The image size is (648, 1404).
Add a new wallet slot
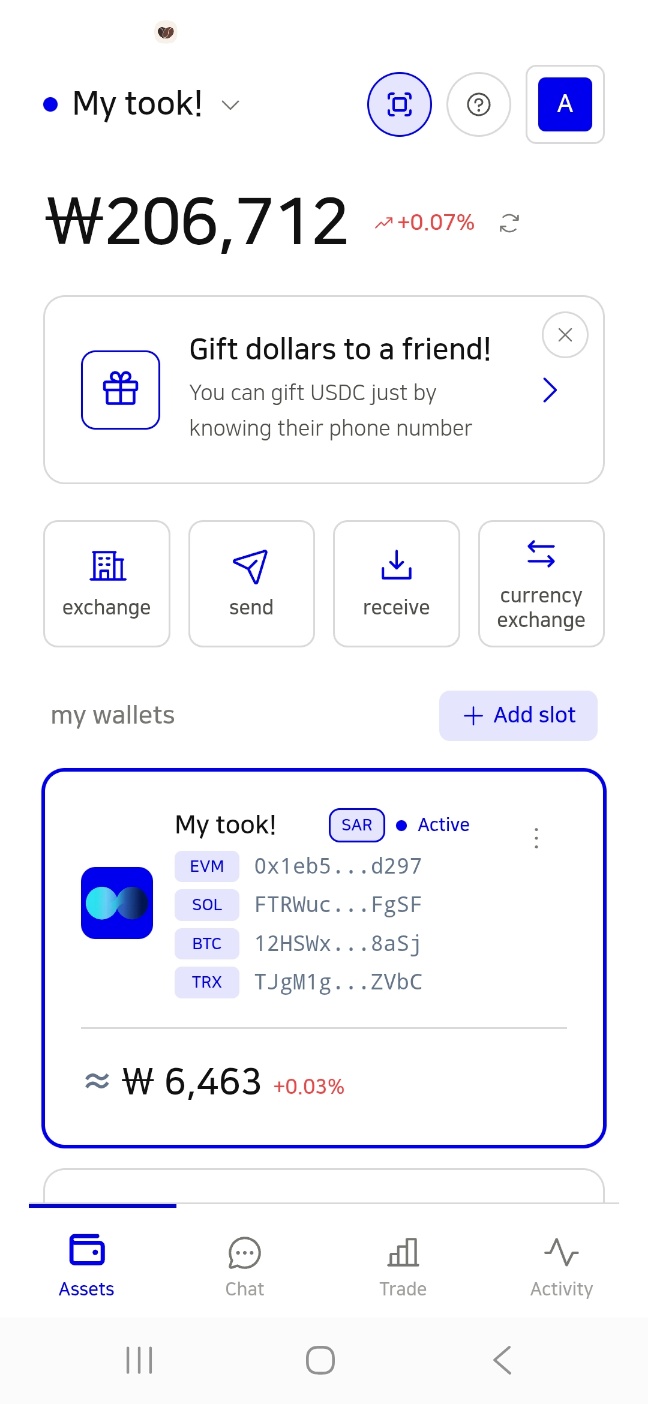(x=518, y=716)
